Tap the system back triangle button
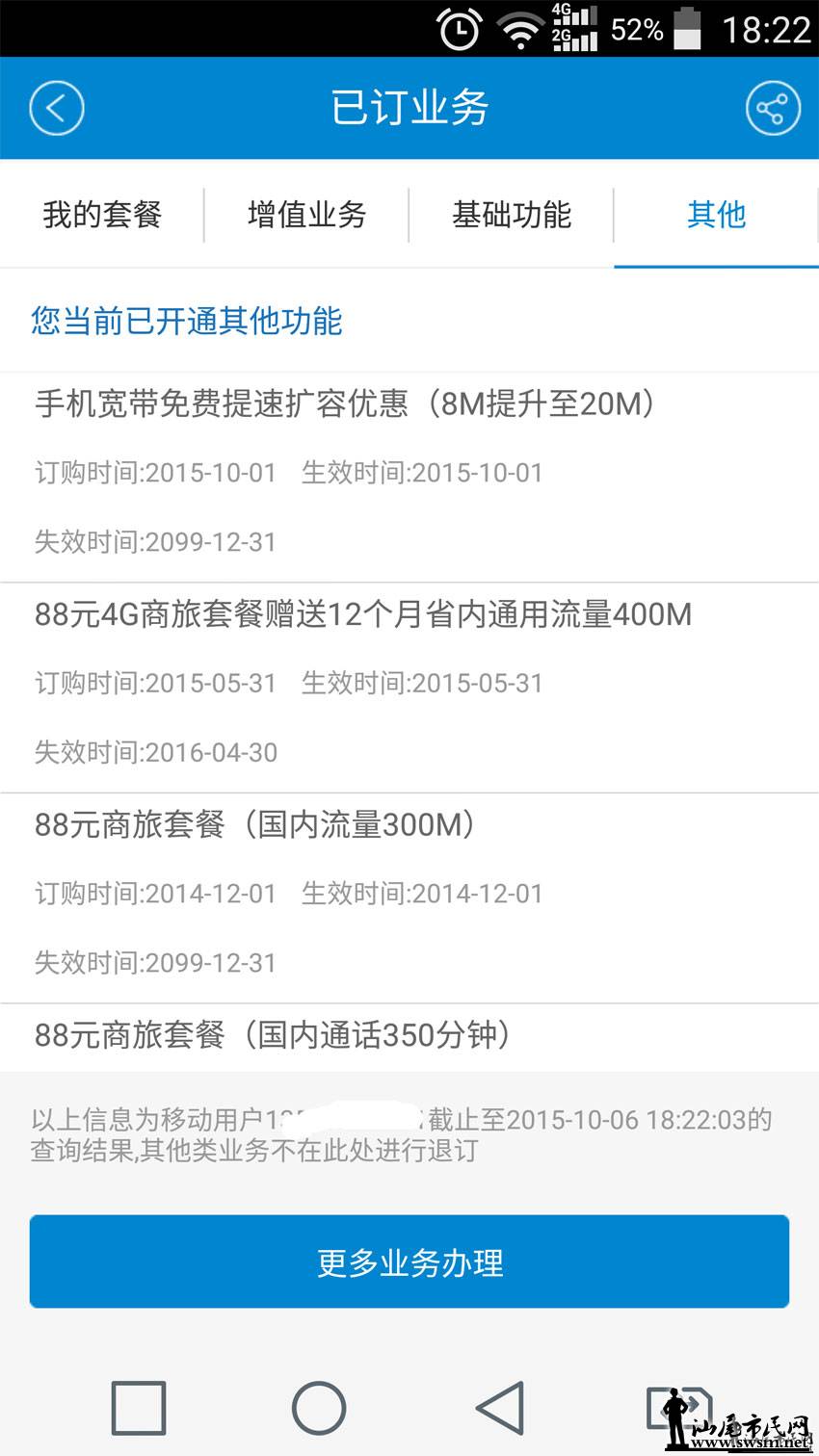The width and height of the screenshot is (819, 1456). (x=501, y=1408)
